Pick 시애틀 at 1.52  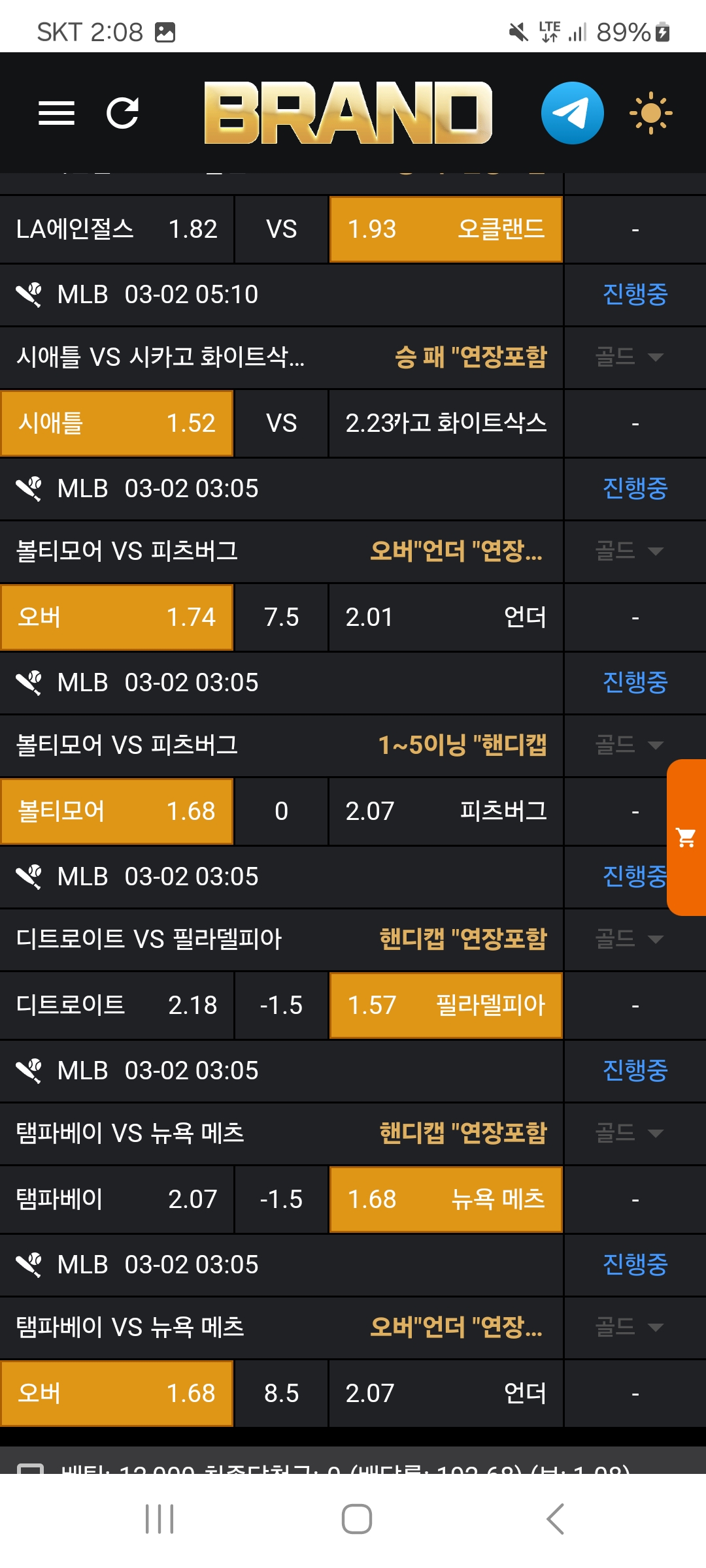coord(117,423)
